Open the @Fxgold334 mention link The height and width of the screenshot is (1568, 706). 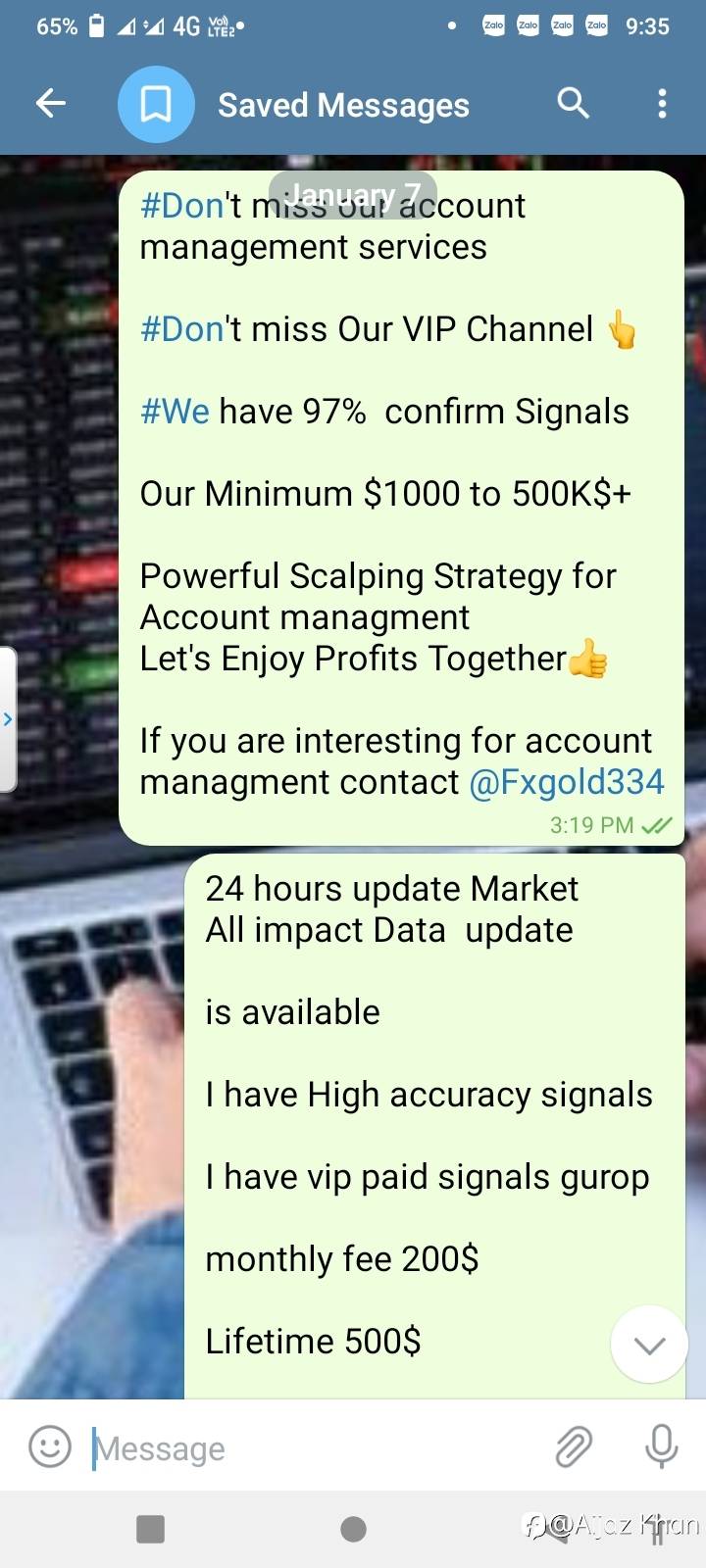tap(567, 782)
